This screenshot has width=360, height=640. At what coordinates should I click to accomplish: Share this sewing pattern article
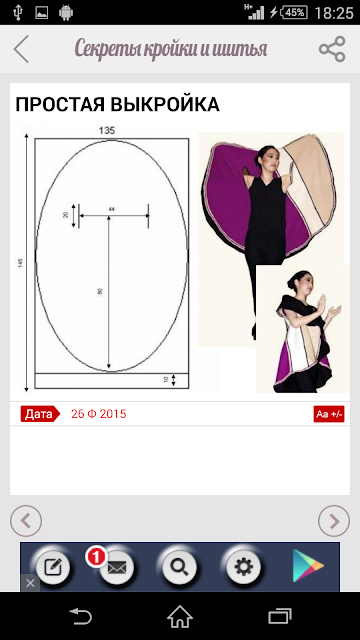(x=332, y=49)
